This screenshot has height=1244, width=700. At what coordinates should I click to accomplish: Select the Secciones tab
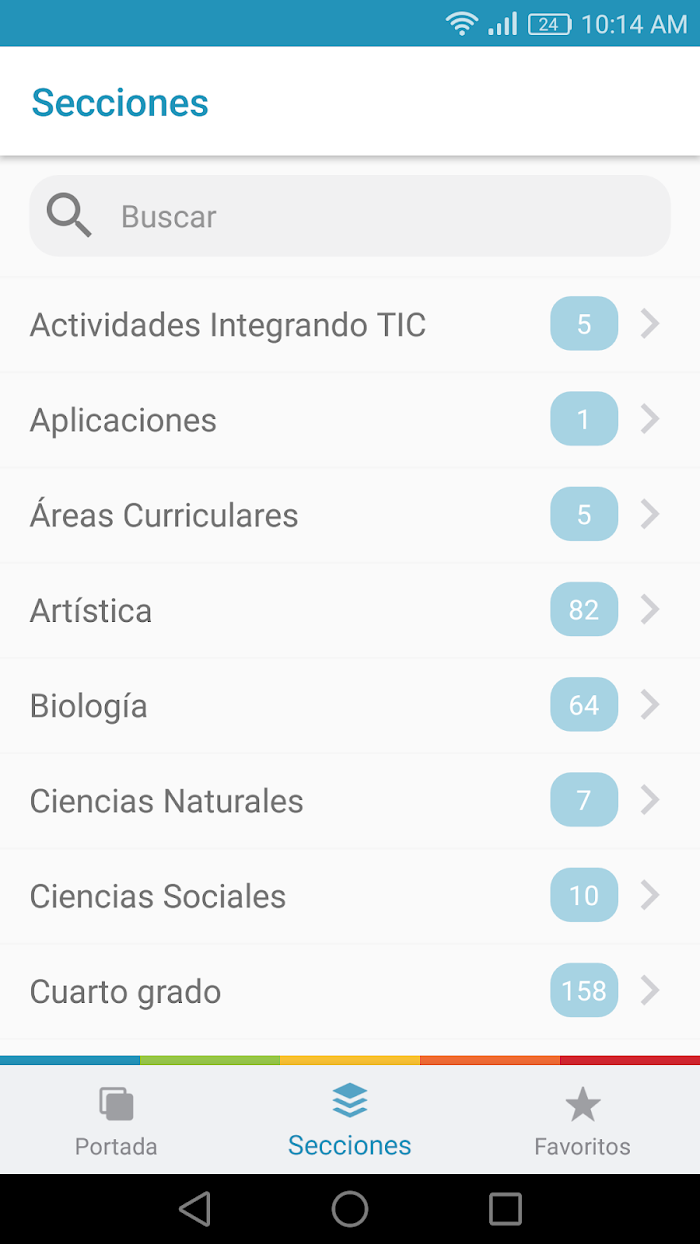(350, 1120)
